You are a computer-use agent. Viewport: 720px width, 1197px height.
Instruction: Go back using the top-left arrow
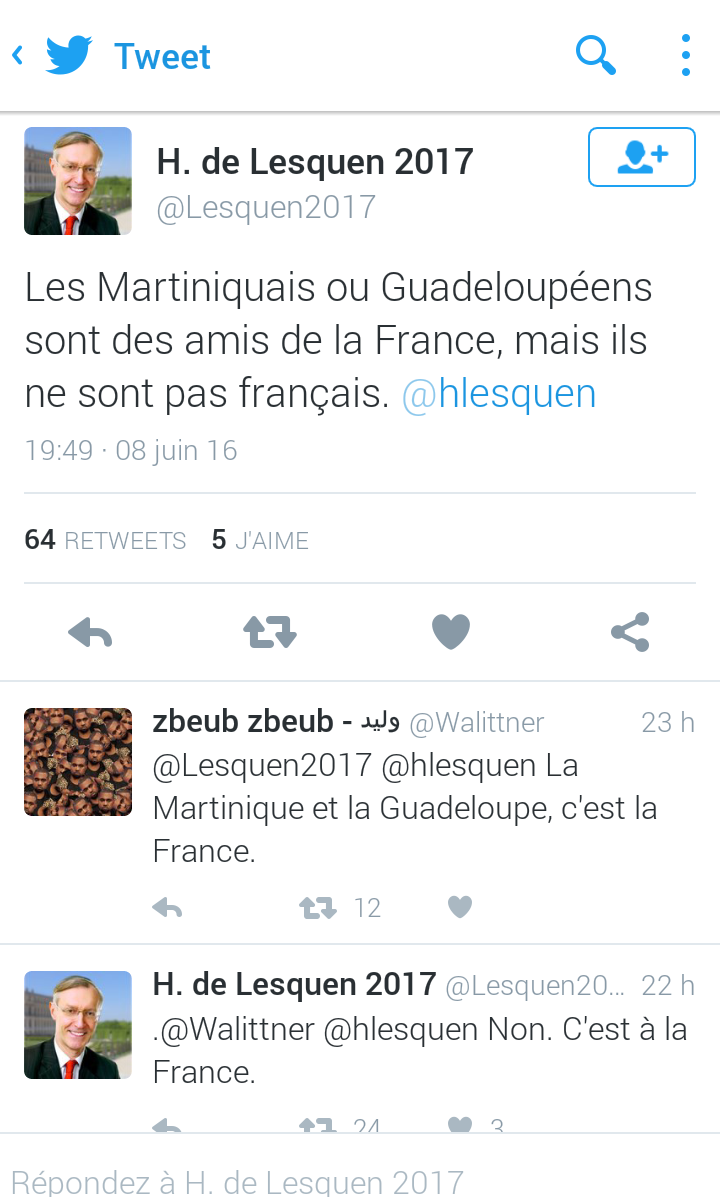coord(18,55)
